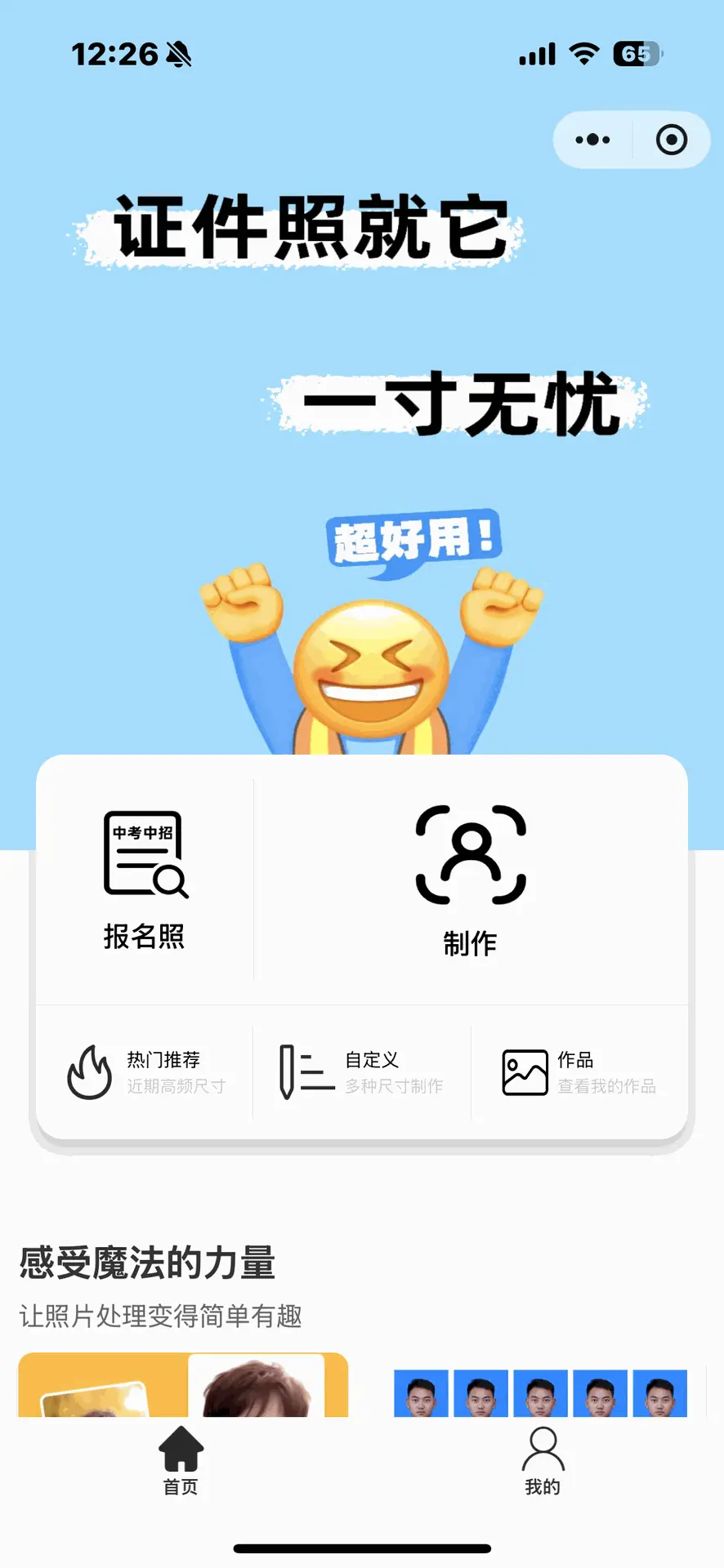Switch to the 首页 home tab
The height and width of the screenshot is (1568, 724).
181,1462
